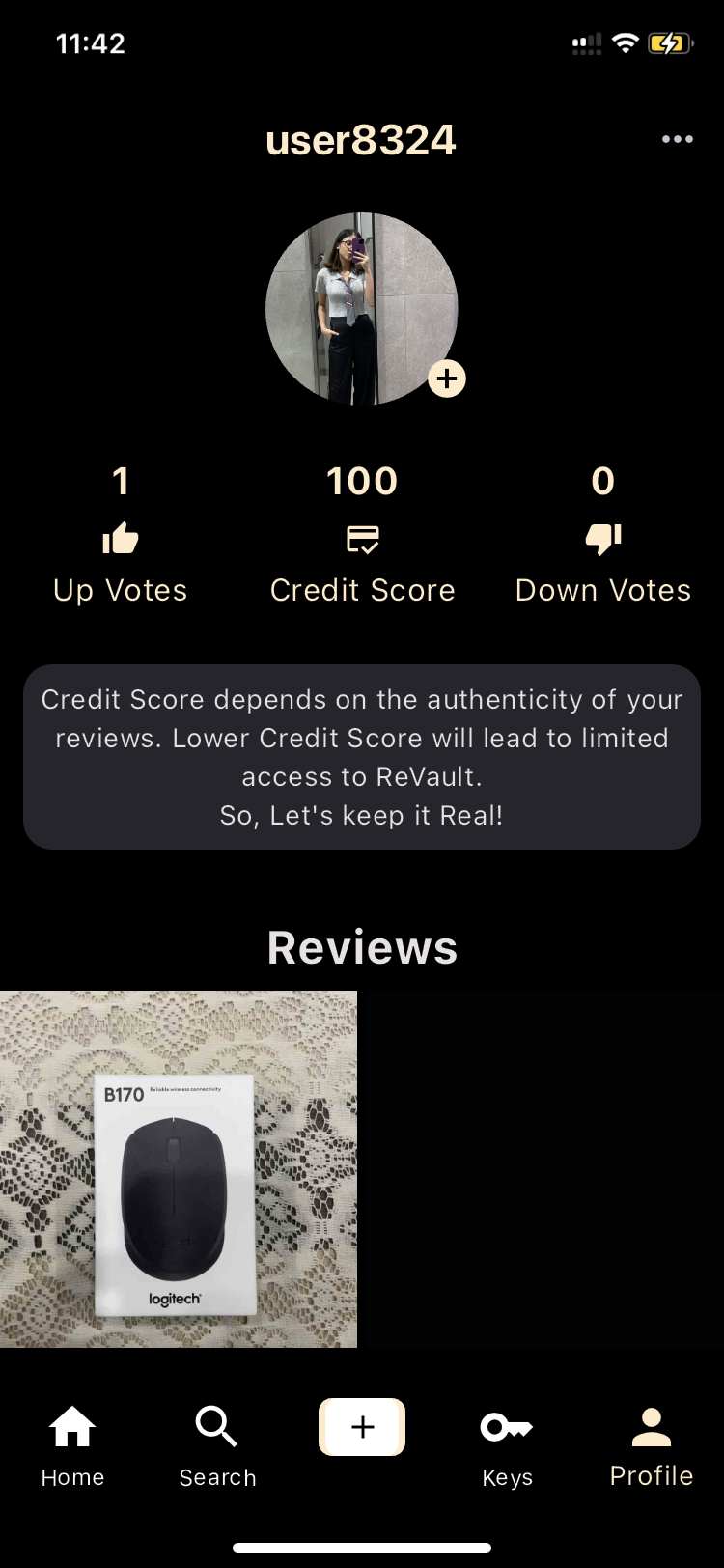Image resolution: width=724 pixels, height=1568 pixels.
Task: Open the three-dot overflow menu
Action: (x=677, y=139)
